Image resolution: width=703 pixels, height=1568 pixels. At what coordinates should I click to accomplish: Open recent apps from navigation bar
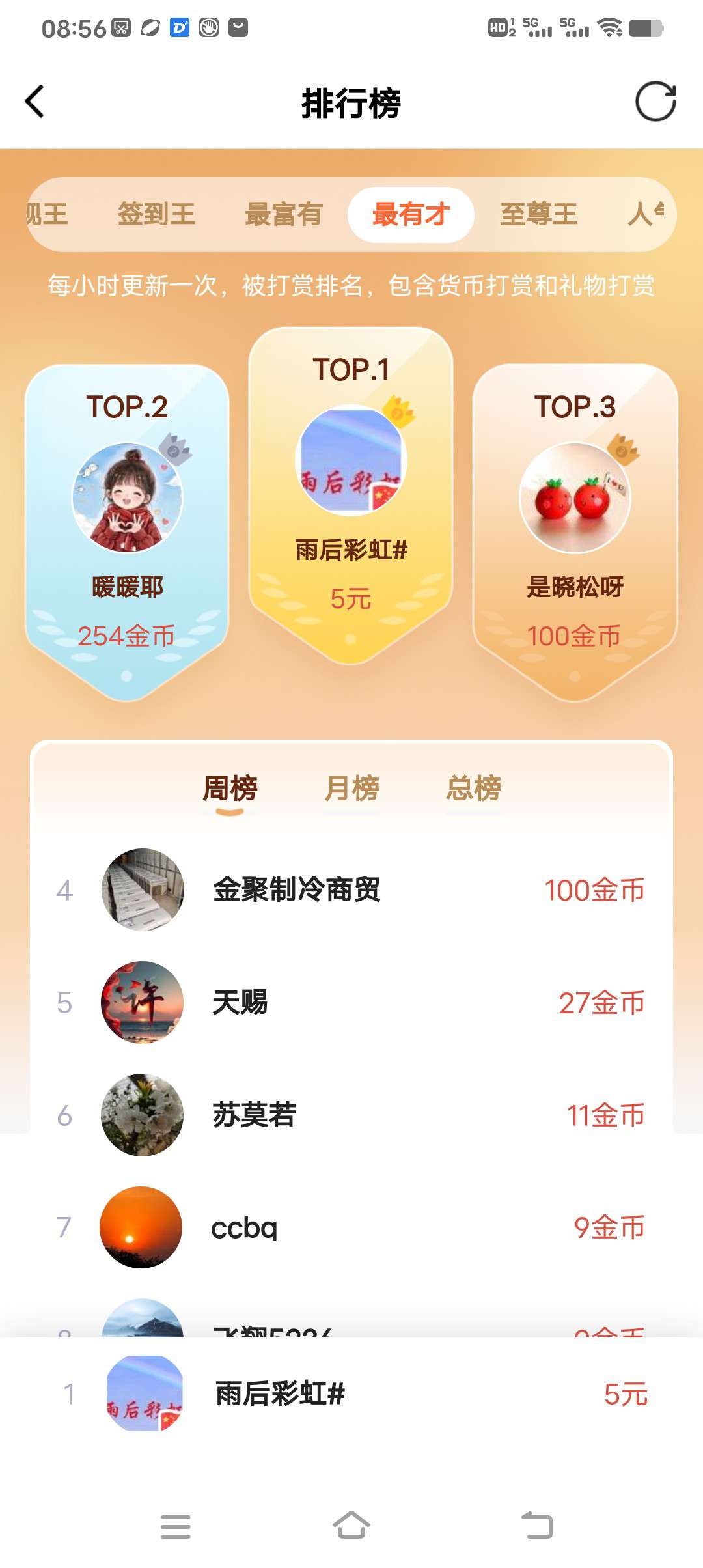176,1526
